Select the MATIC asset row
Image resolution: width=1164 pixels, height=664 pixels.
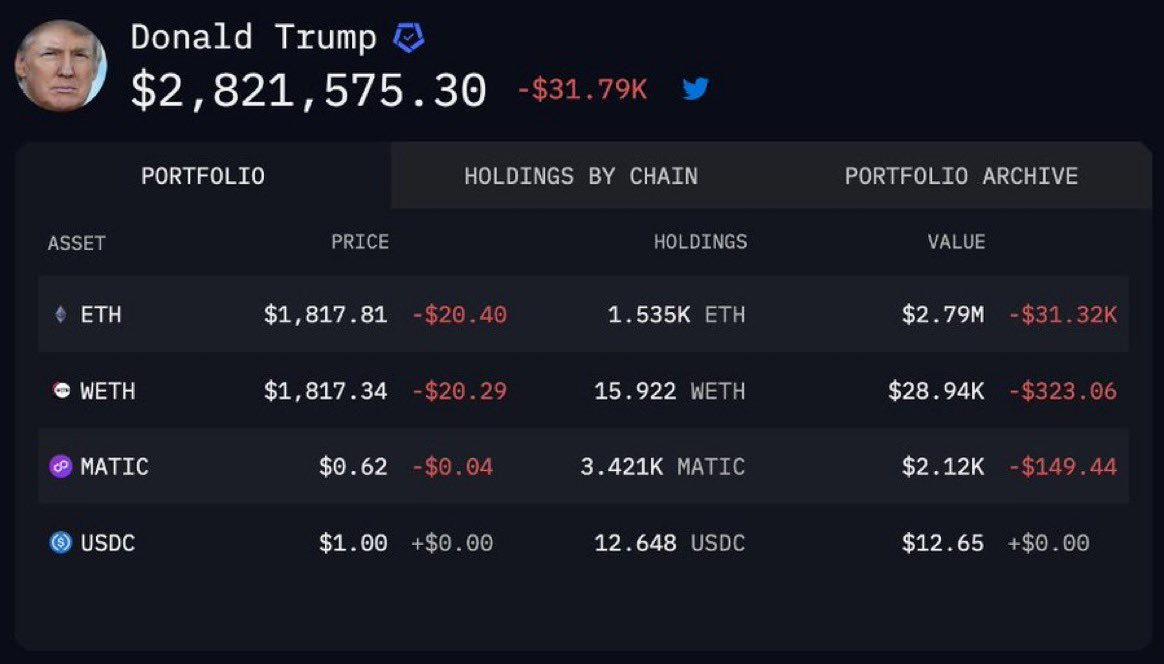583,466
